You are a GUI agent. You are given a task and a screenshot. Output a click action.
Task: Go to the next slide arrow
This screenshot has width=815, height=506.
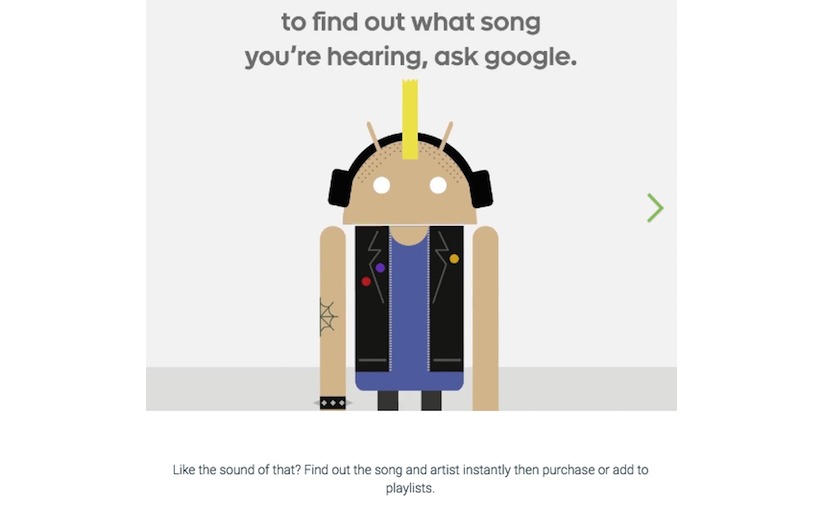(x=655, y=208)
